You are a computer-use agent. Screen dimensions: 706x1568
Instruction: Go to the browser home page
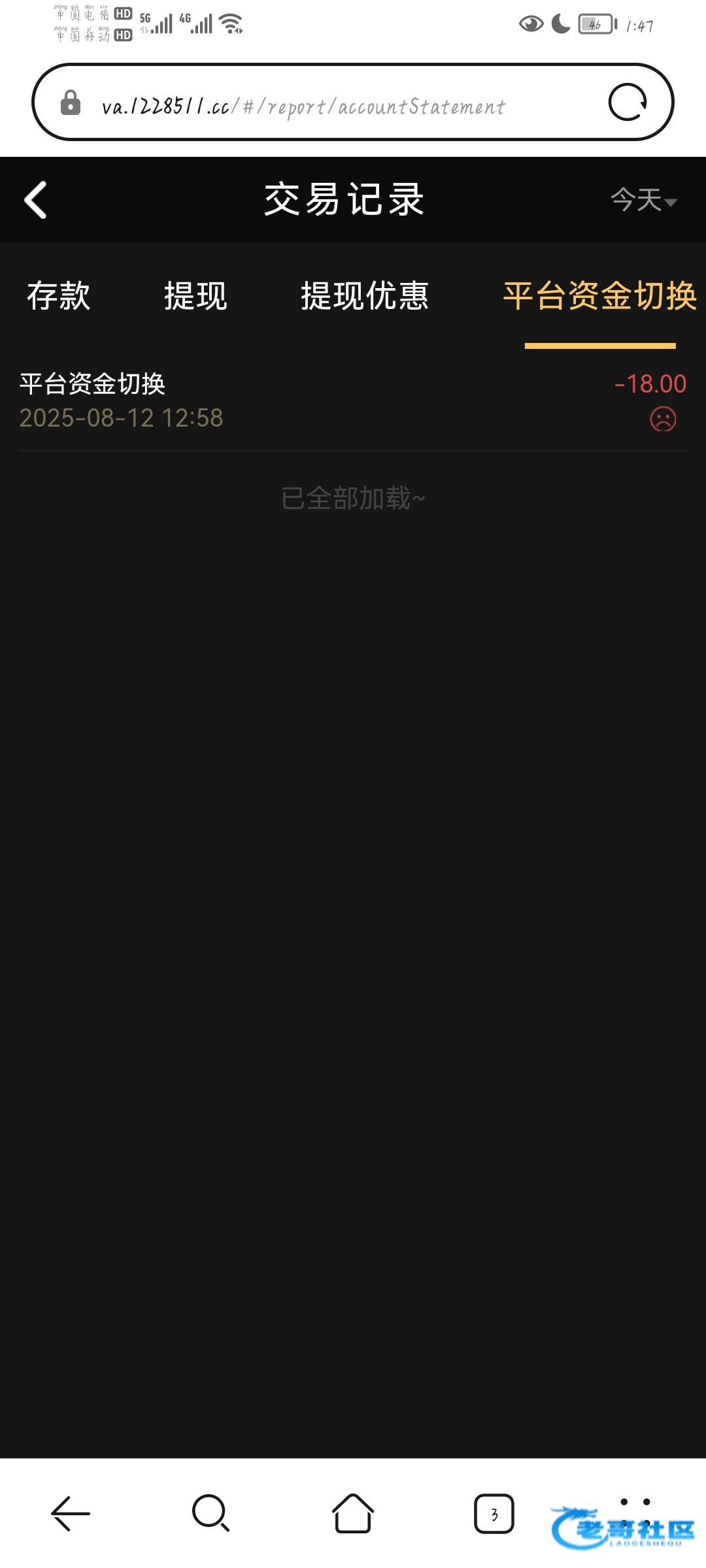tap(353, 1512)
